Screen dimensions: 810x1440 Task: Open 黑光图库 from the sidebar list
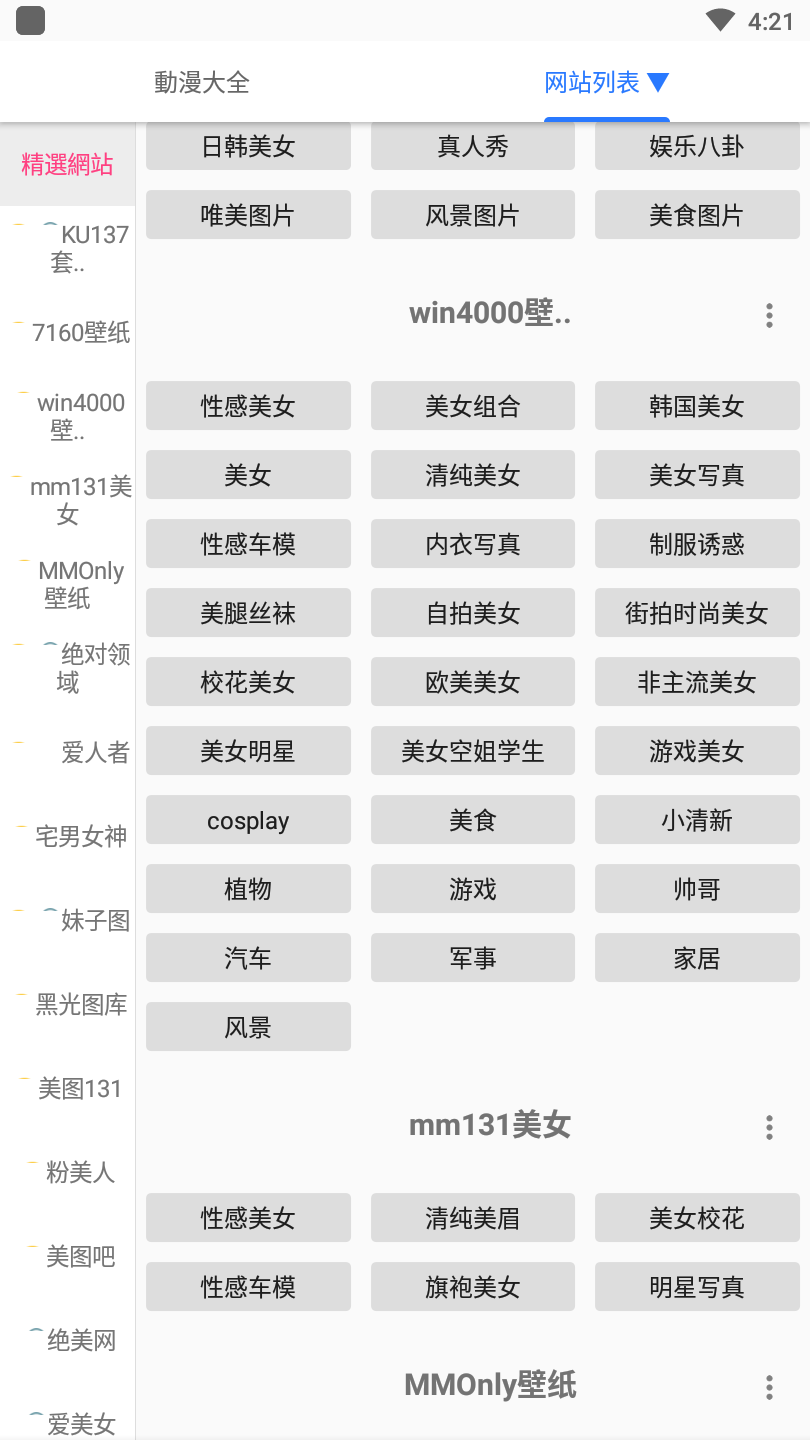80,1004
